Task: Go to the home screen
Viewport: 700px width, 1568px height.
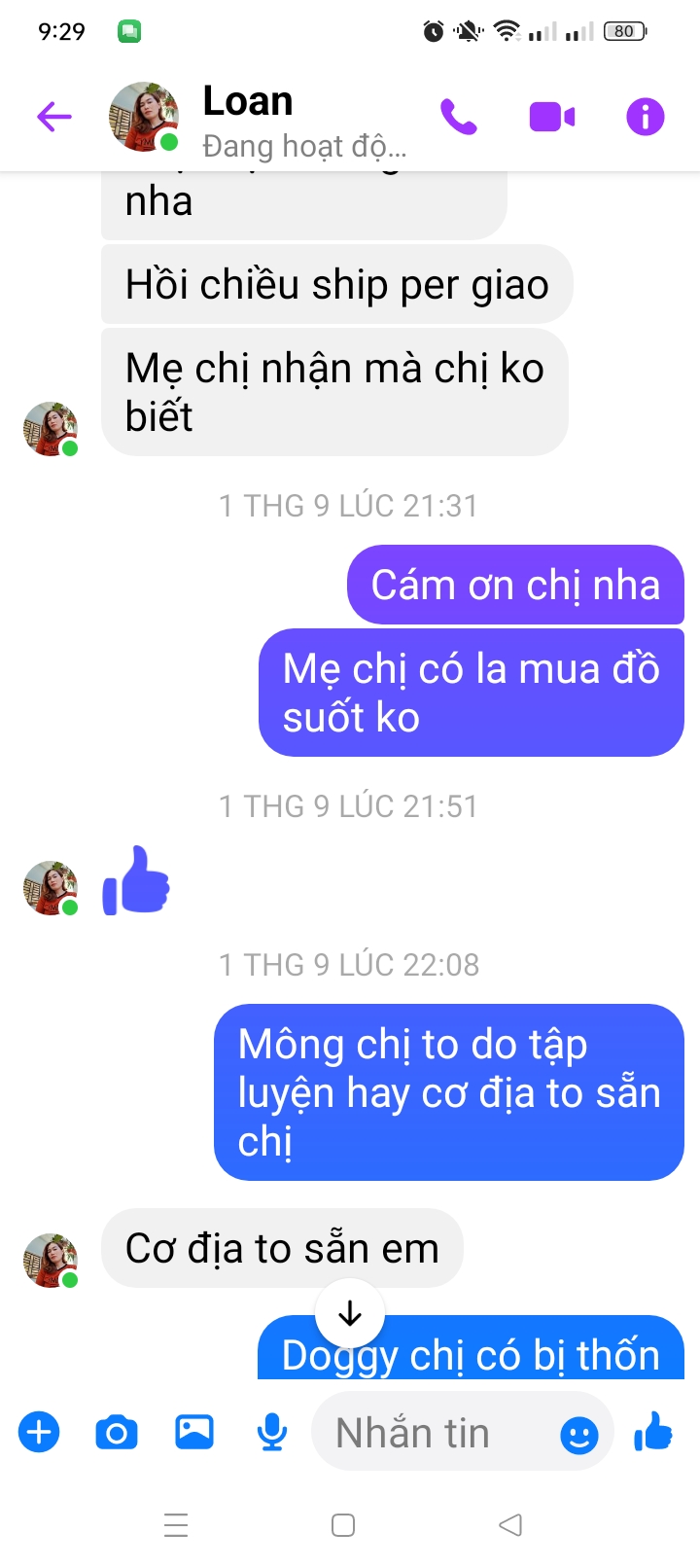Action: 342,1524
